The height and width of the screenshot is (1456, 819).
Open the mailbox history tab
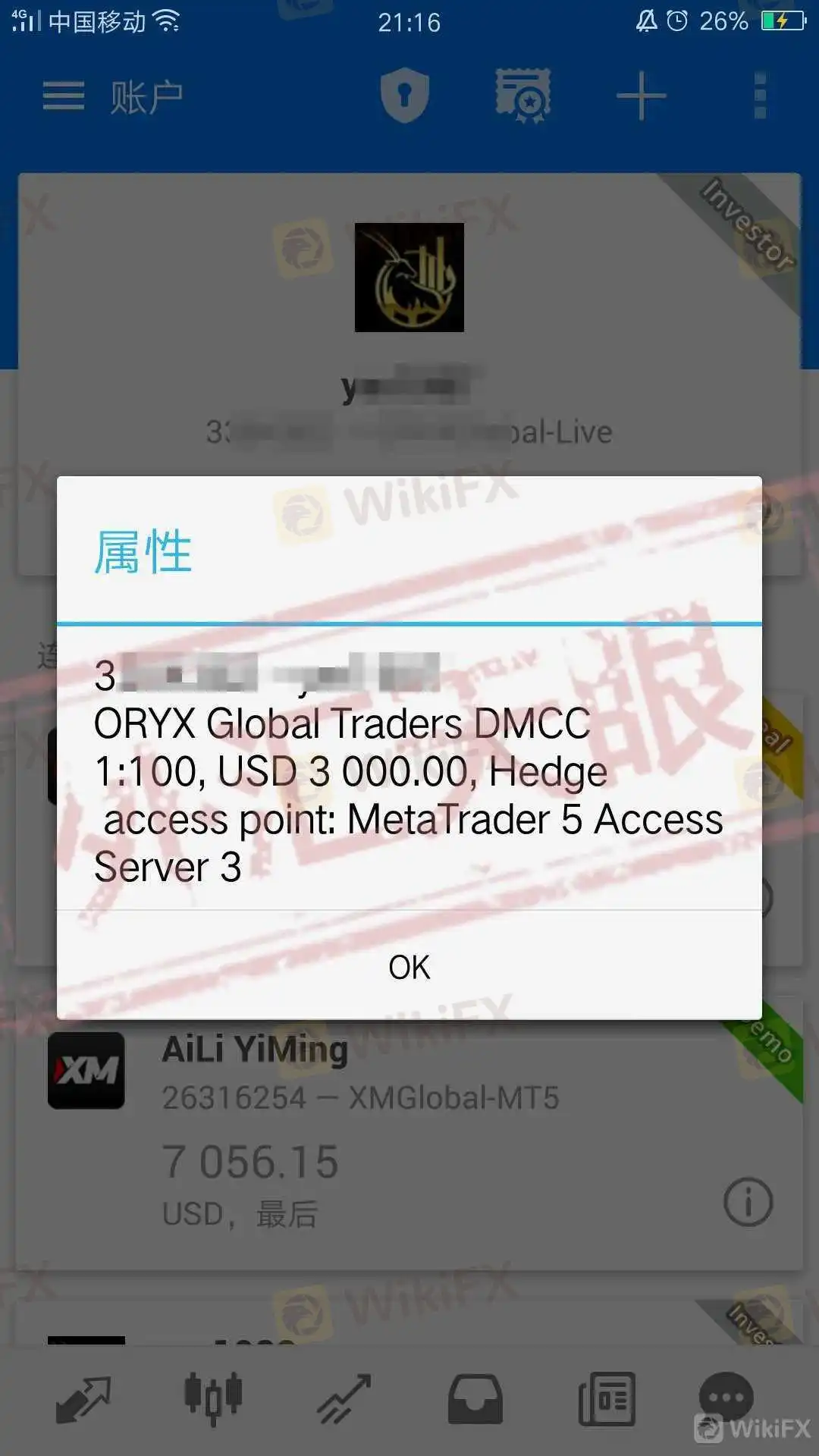[x=475, y=1399]
